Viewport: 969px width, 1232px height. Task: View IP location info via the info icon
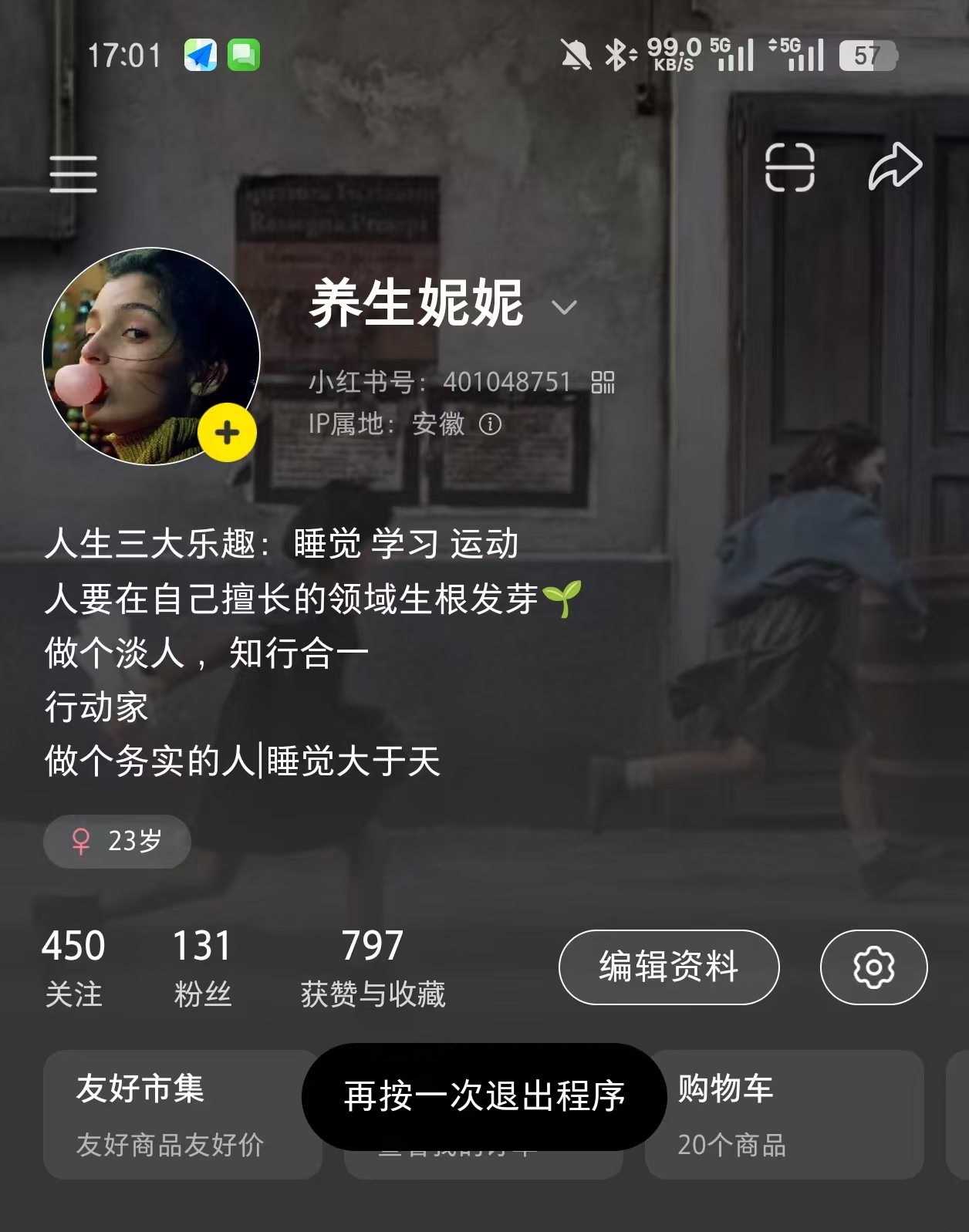(491, 425)
